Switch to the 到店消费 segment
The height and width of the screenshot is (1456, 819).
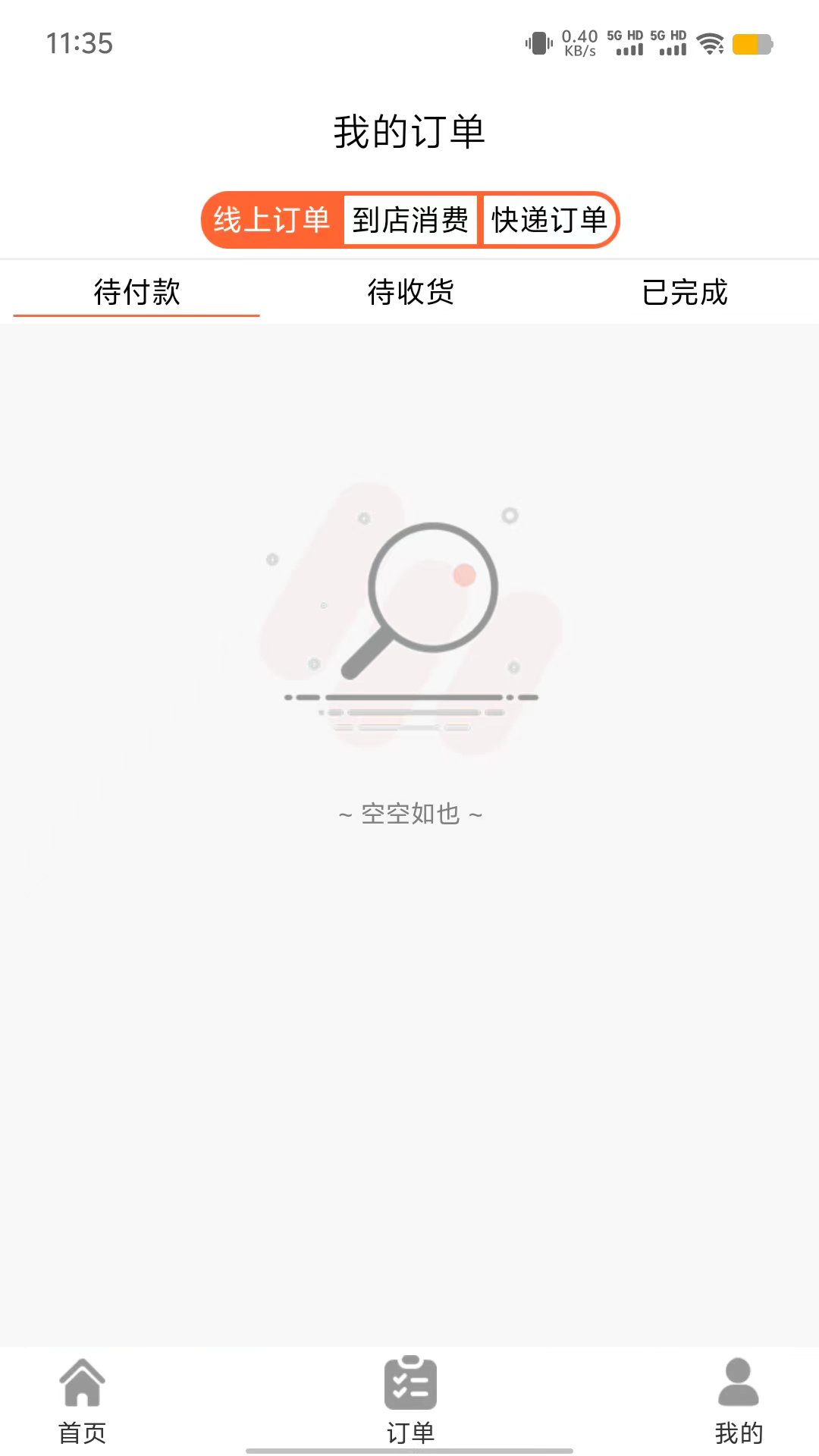tap(410, 220)
